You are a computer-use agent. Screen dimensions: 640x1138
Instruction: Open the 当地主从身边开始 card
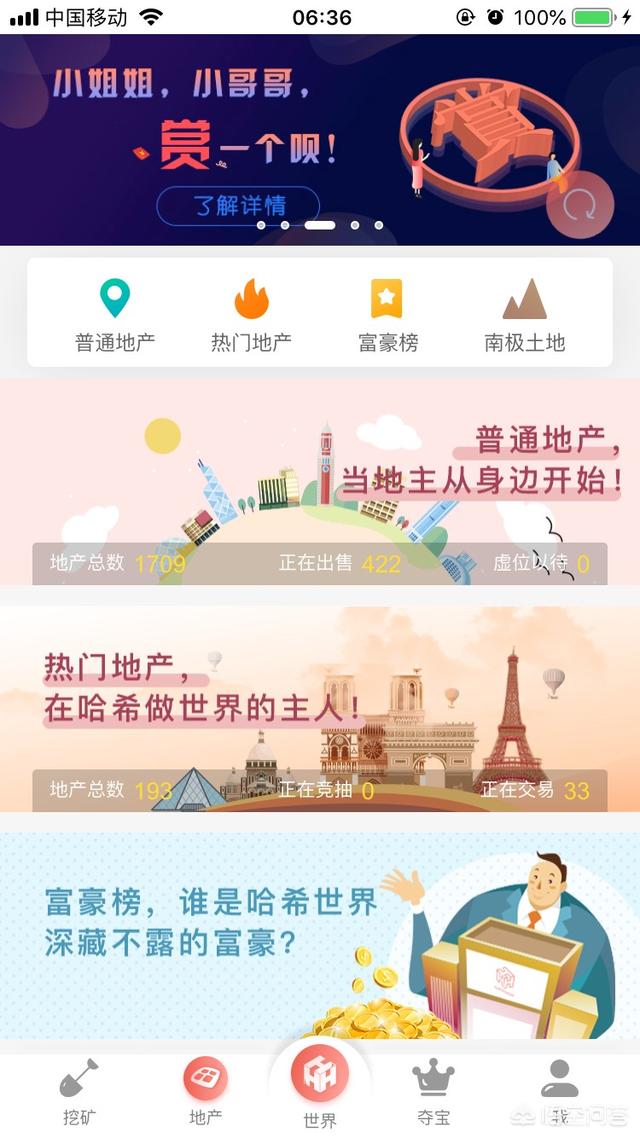click(320, 482)
